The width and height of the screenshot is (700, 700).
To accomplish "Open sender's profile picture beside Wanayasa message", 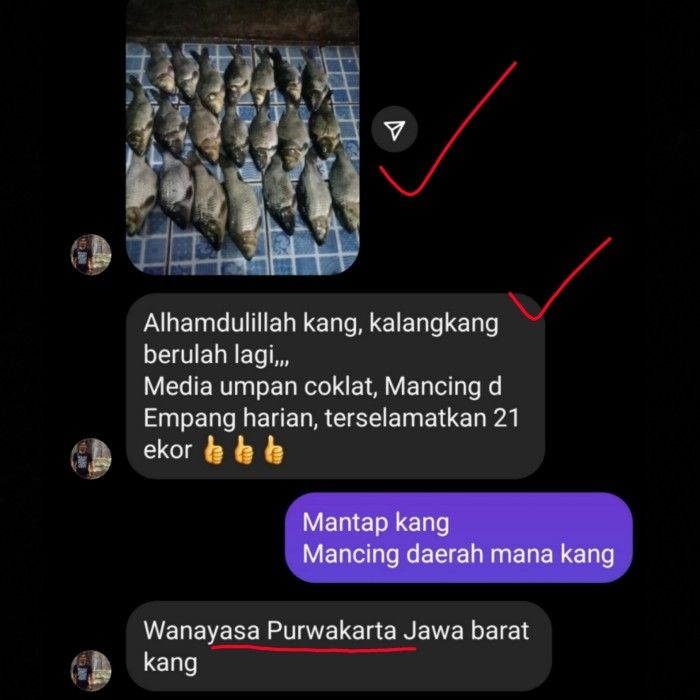I will tap(91, 670).
